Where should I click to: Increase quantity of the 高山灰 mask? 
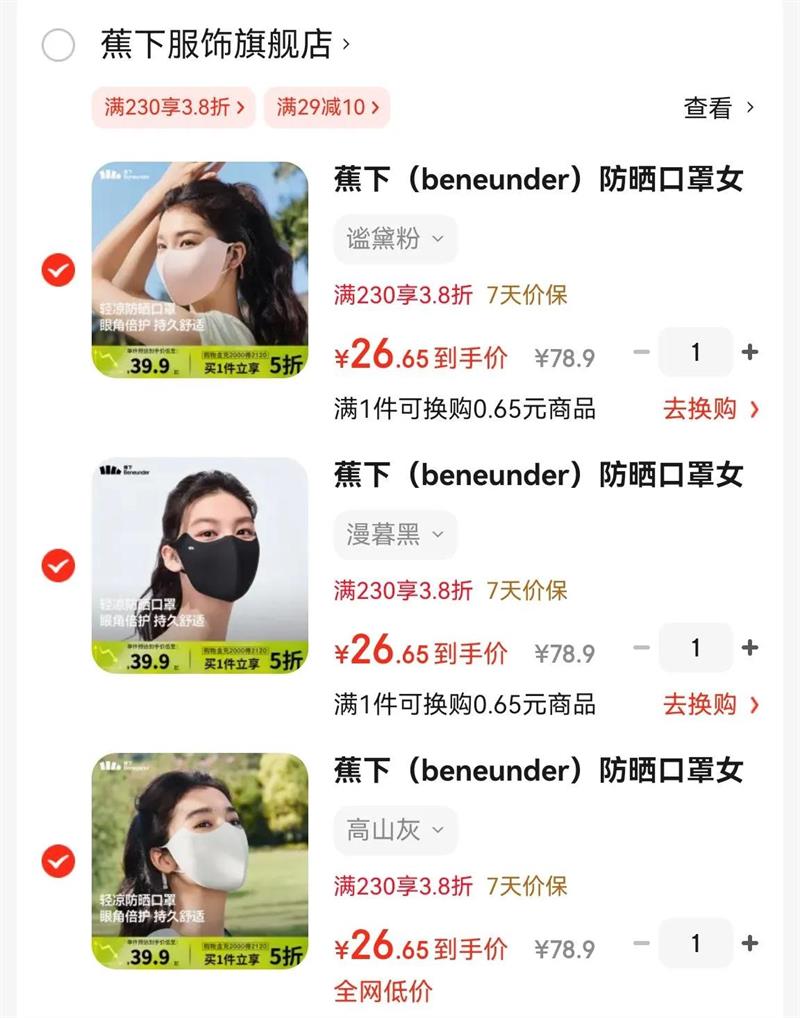point(750,943)
